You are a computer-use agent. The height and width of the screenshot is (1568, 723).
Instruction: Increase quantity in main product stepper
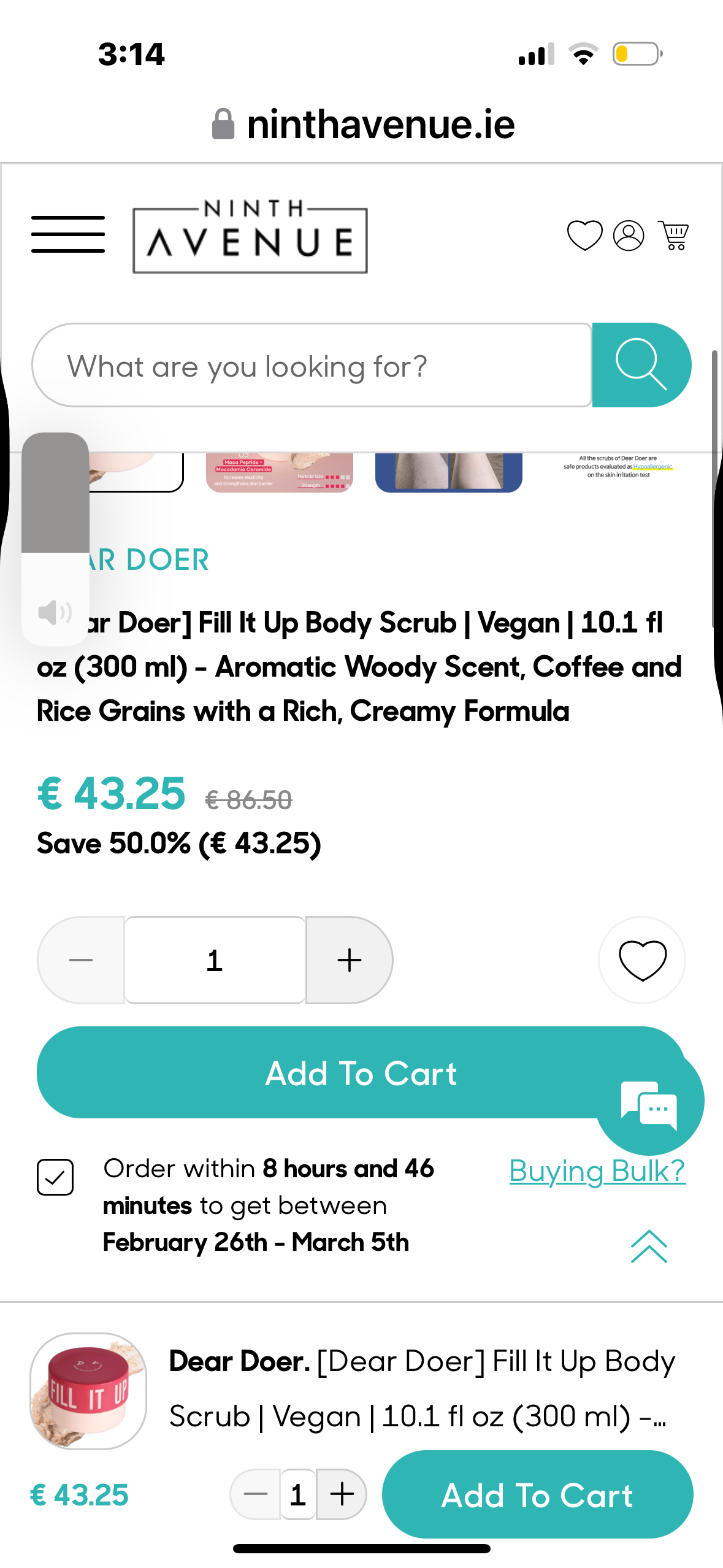(349, 961)
